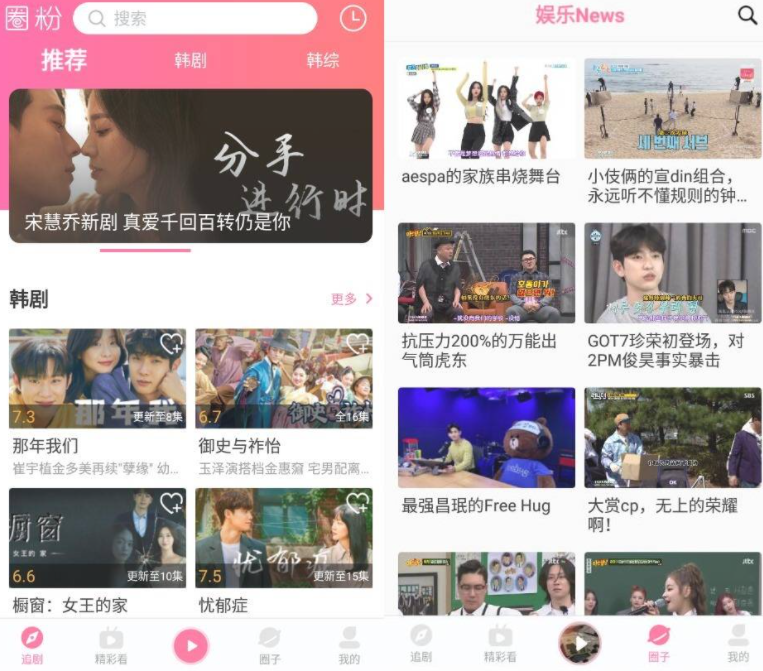The width and height of the screenshot is (763, 671).
Task: Switch to the 韩综 top tab
Action: tap(322, 60)
